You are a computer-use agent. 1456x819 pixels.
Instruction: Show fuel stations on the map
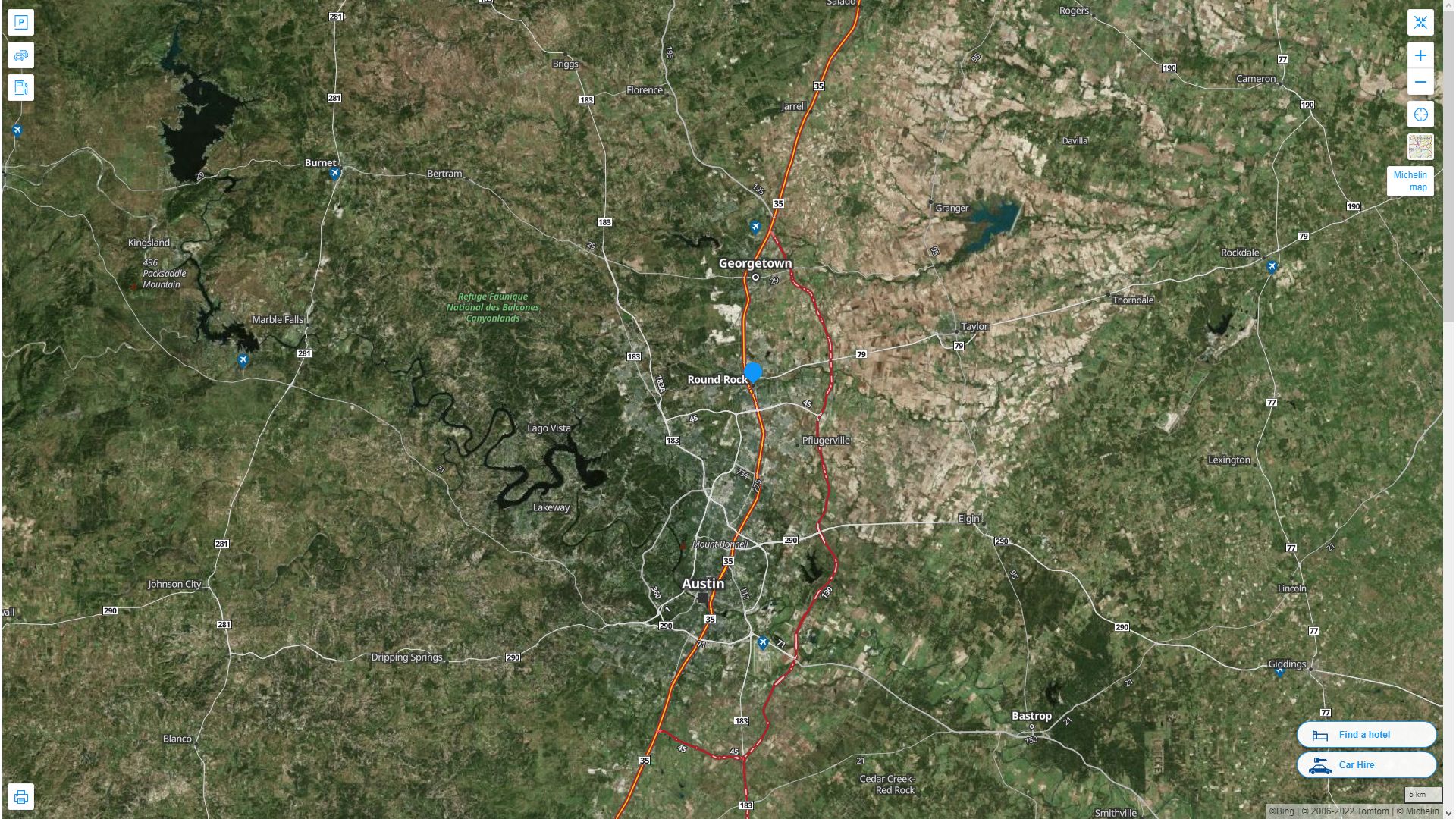point(20,87)
